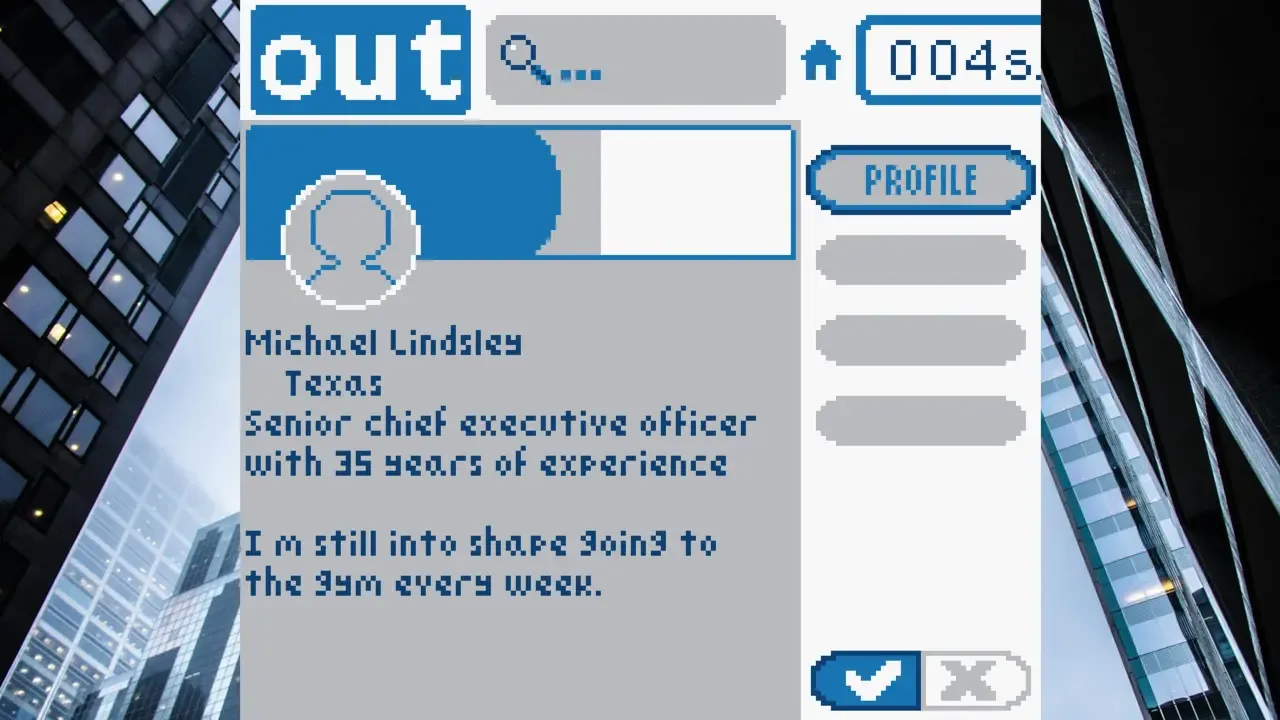Tap the search field with magnifier
Image resolution: width=1280 pixels, height=720 pixels.
click(x=636, y=60)
